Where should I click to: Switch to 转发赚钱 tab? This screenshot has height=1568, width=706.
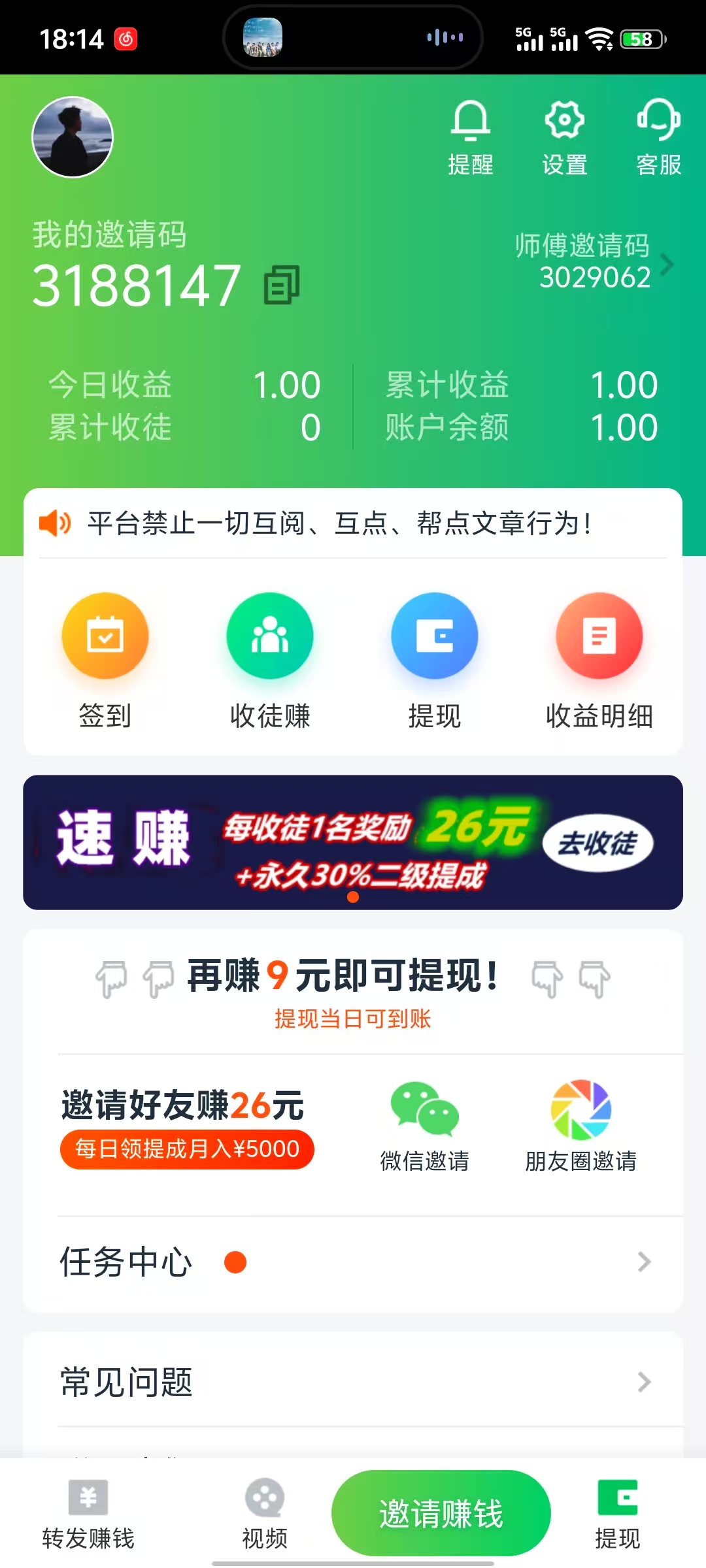(x=88, y=1513)
